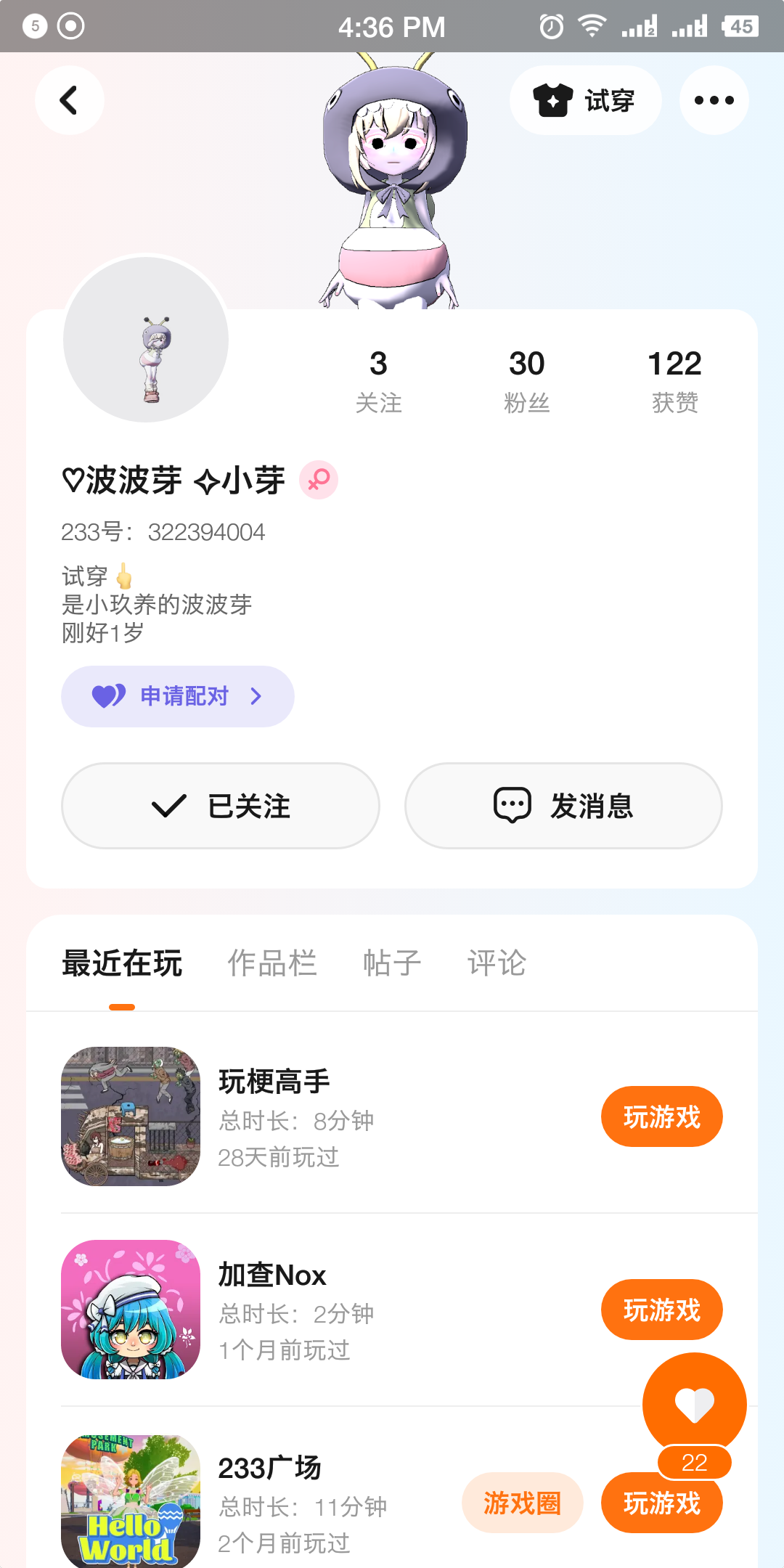The height and width of the screenshot is (1568, 784).
Task: Launch 233广场 with its 玩游戏 button
Action: coord(661,1504)
